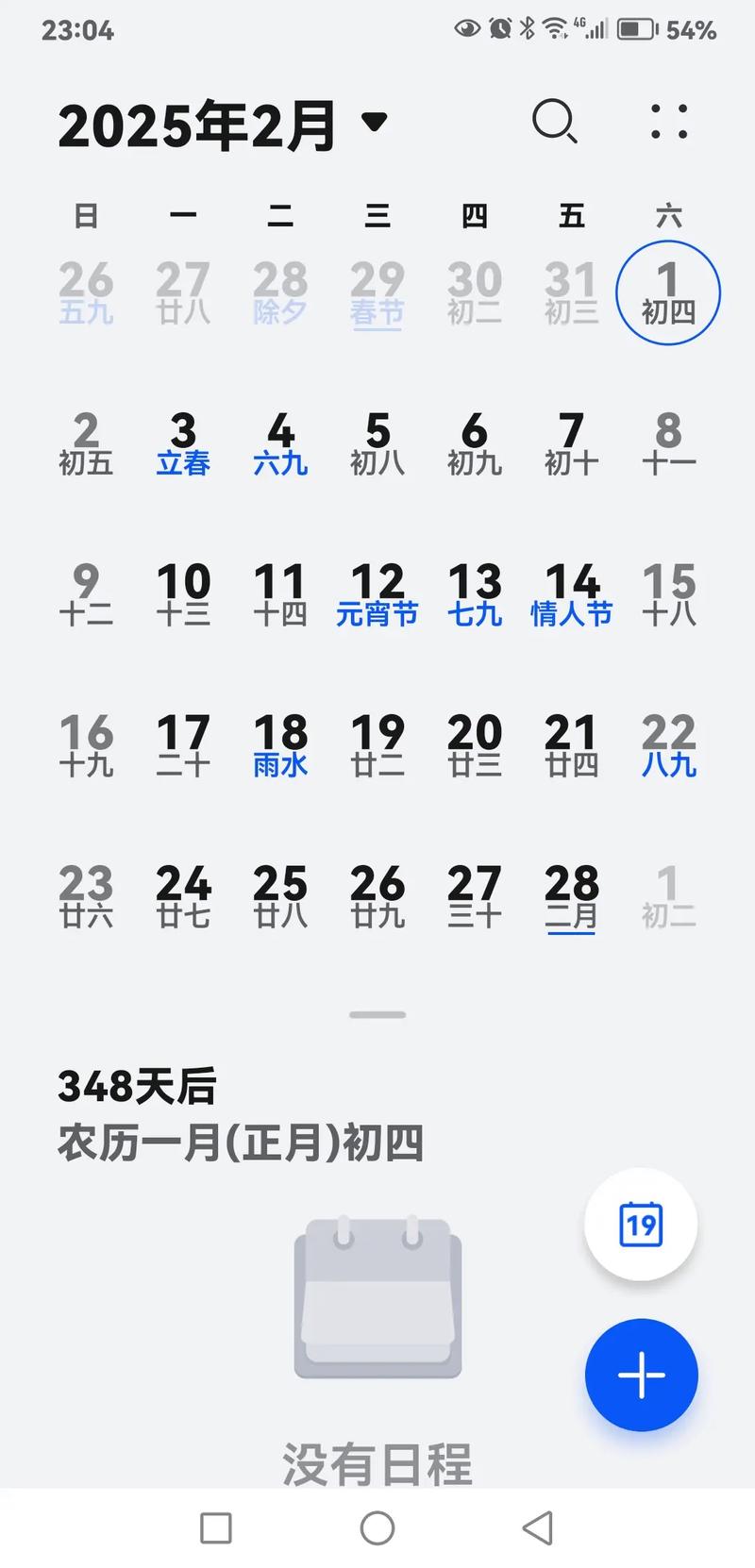Open the four-dot more options menu

point(669,122)
